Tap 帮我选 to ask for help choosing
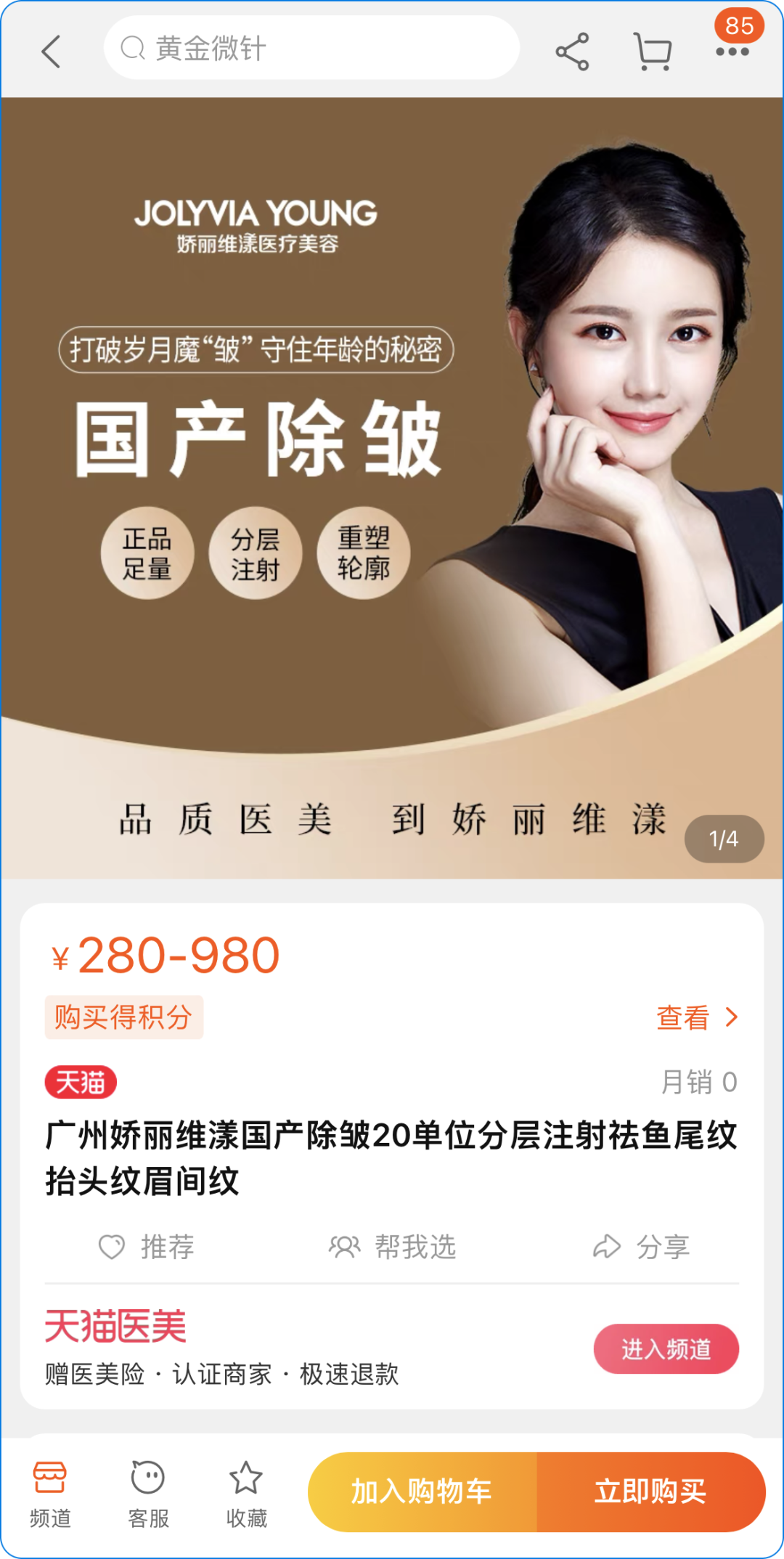This screenshot has height=1559, width=784. [392, 1247]
